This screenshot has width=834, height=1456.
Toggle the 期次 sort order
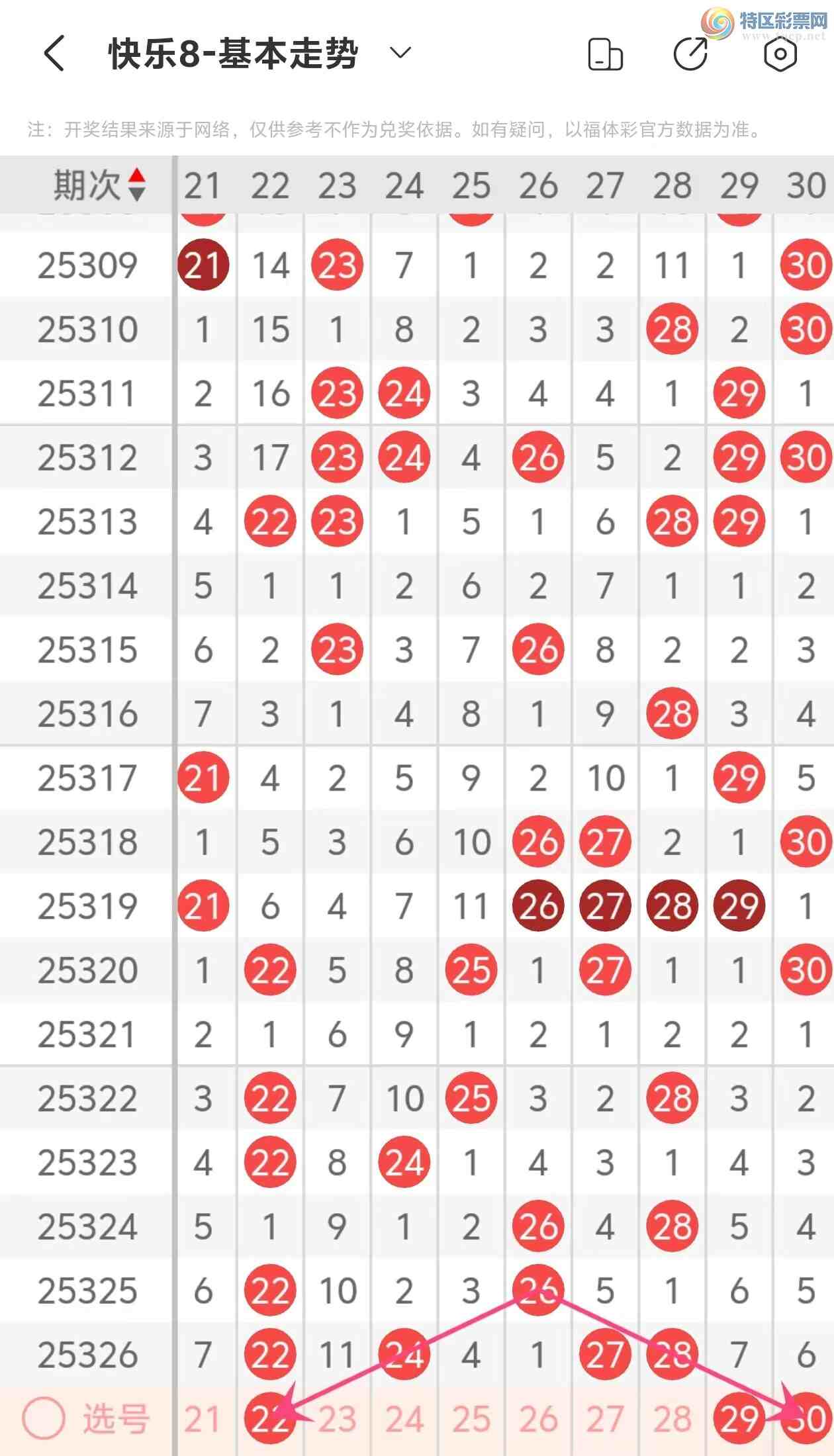(136, 185)
